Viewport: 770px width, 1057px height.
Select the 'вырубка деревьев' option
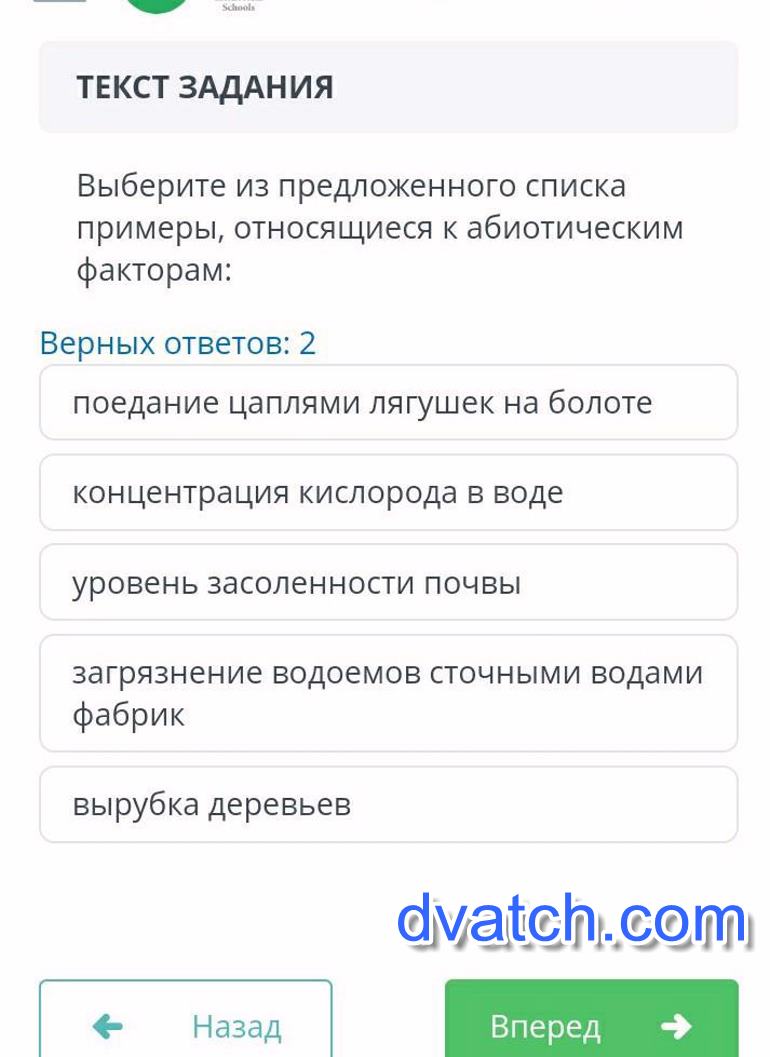[388, 805]
